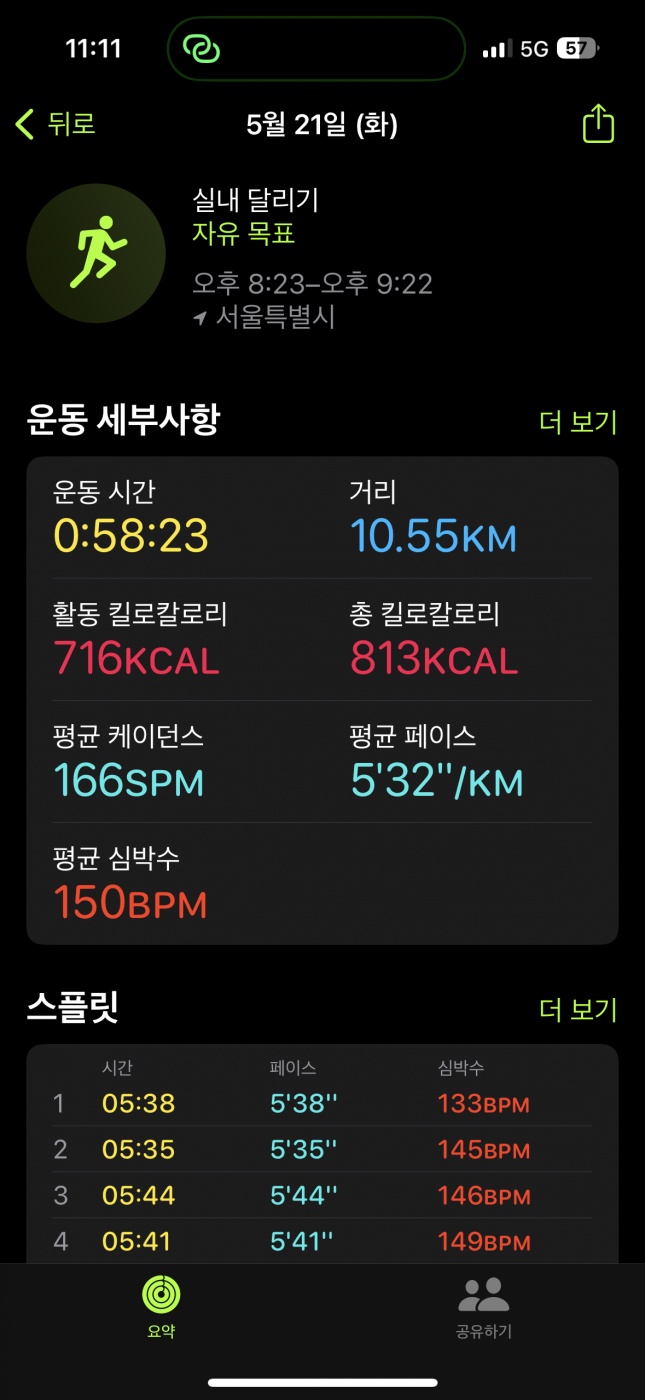The height and width of the screenshot is (1400, 645).
Task: Share this workout summary
Action: pyautogui.click(x=597, y=124)
